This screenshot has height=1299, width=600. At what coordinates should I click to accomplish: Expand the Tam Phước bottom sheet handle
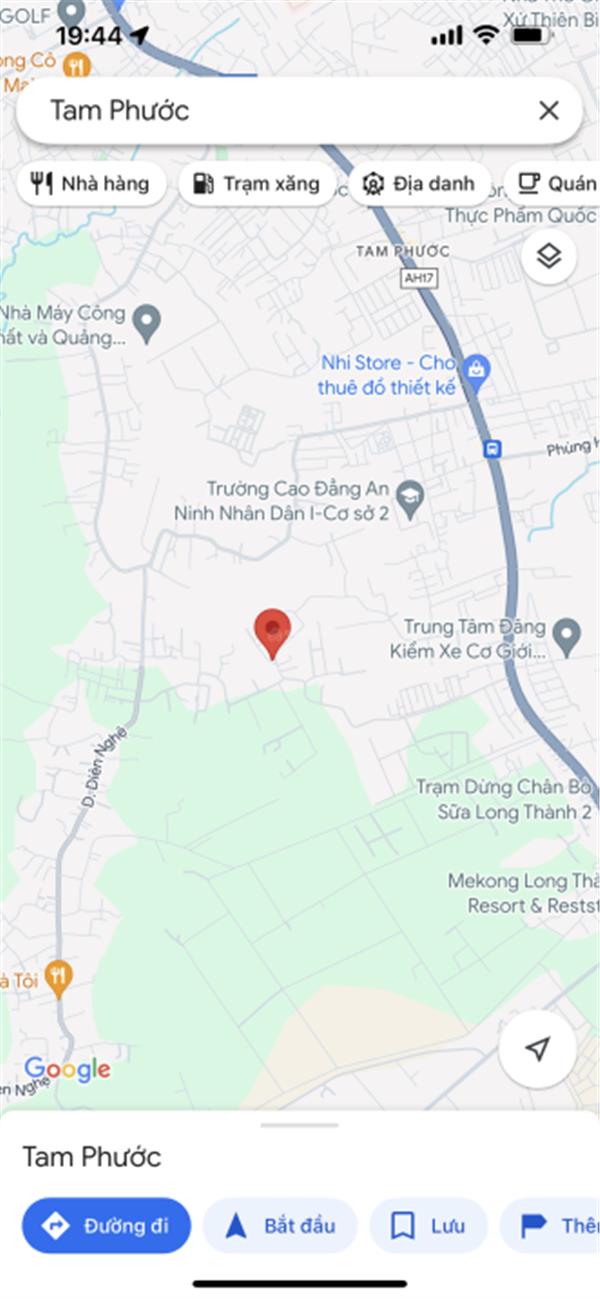pyautogui.click(x=300, y=1125)
